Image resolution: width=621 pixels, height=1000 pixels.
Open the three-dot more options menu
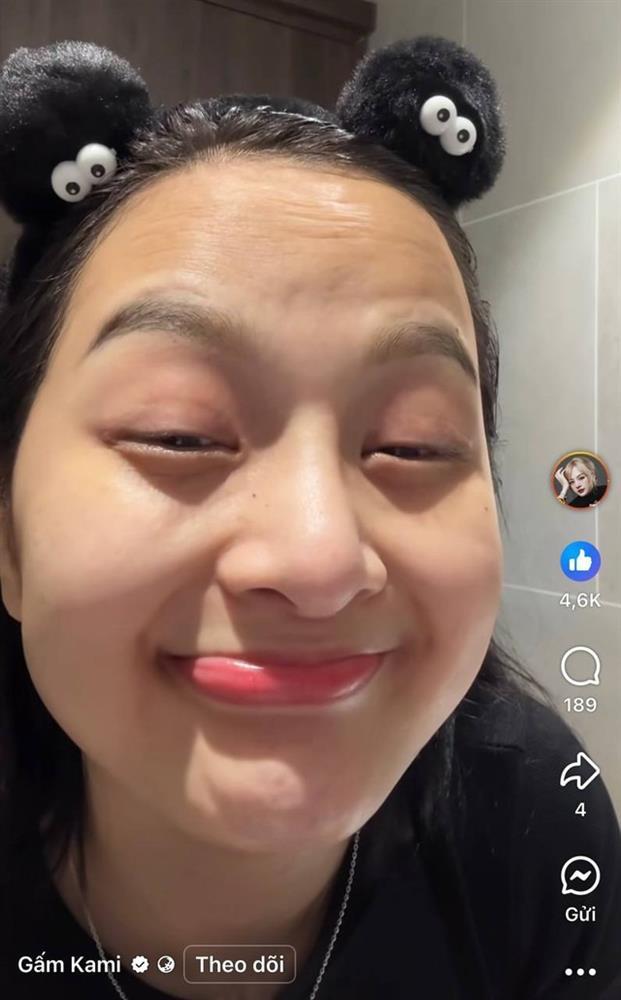pos(580,971)
